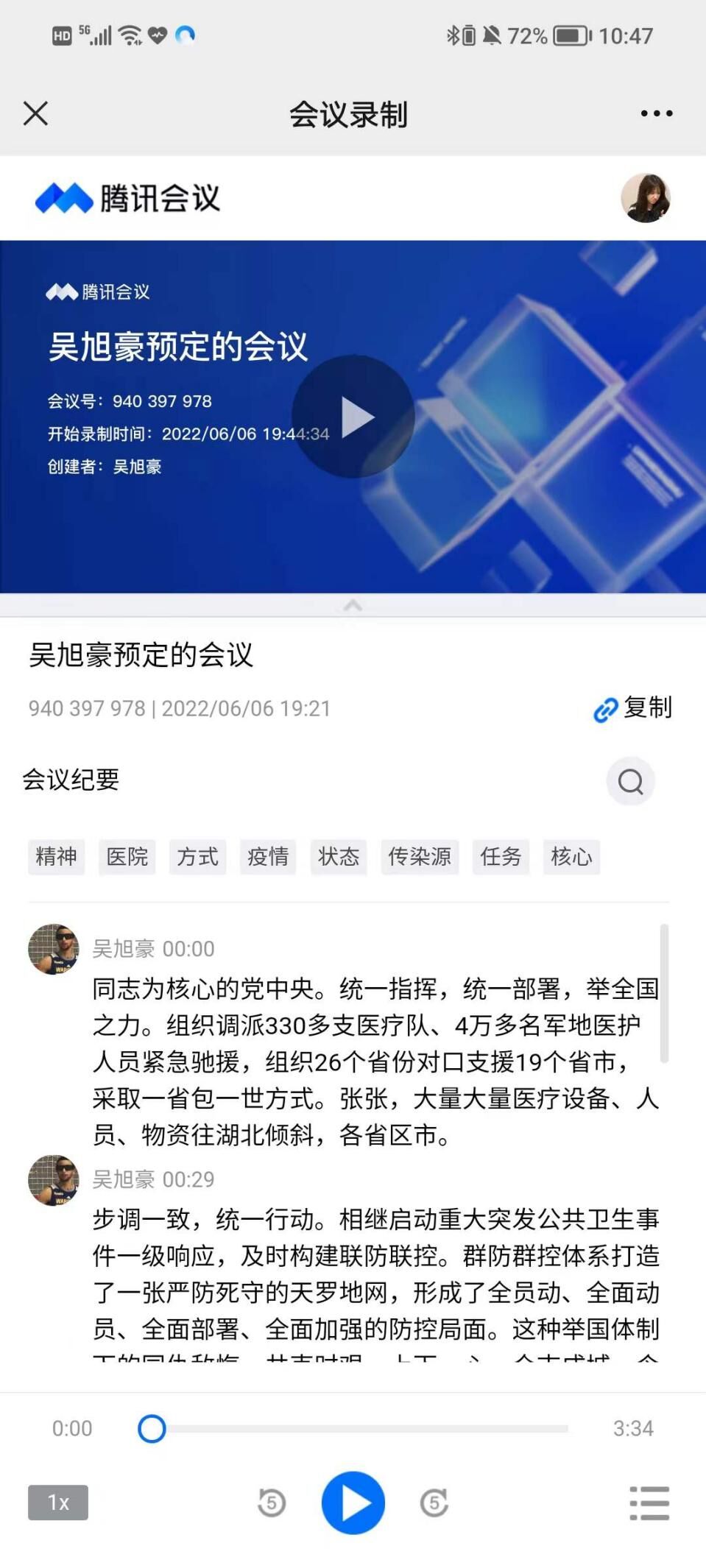The image size is (706, 1568).
Task: Select the 传染源 keyword chip
Action: [x=420, y=857]
